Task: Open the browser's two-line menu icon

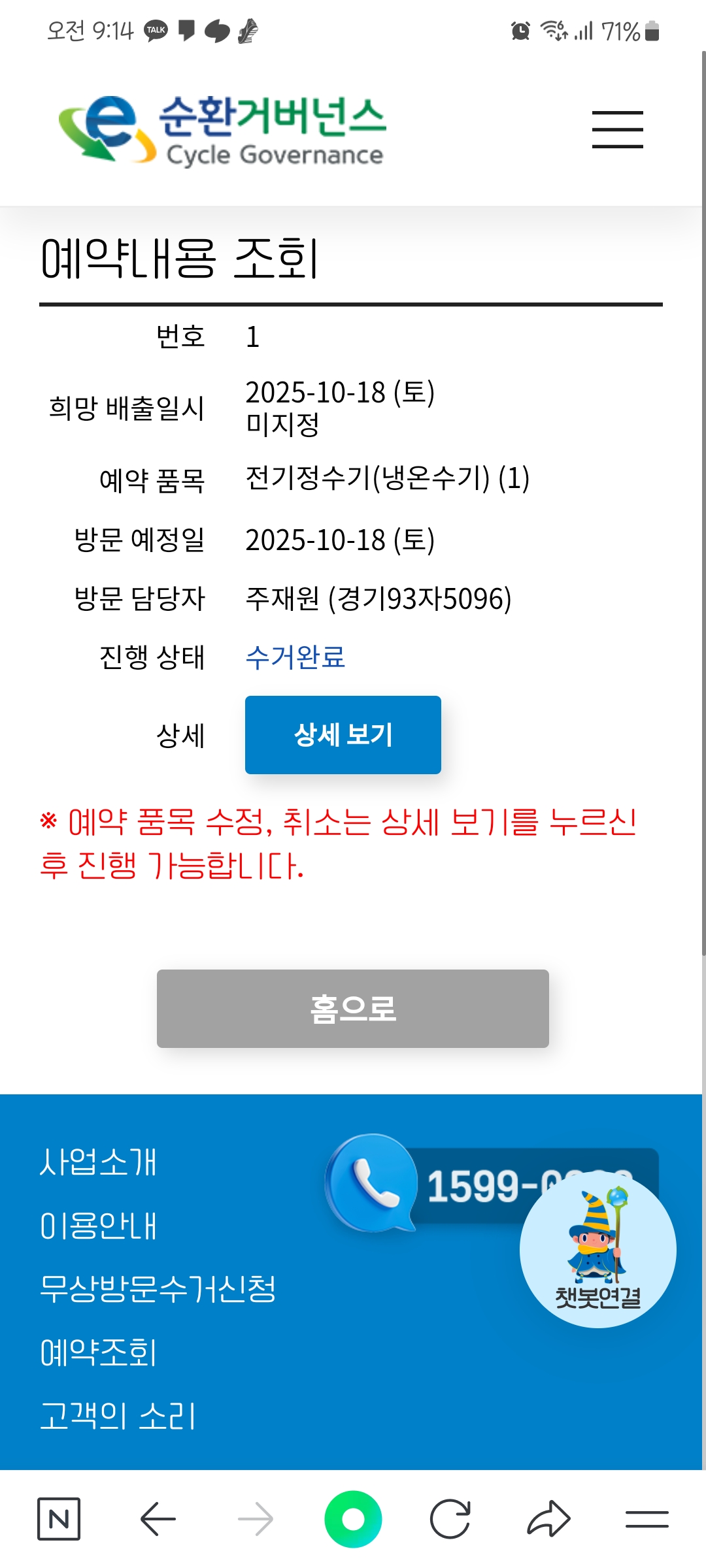Action: tap(647, 1519)
